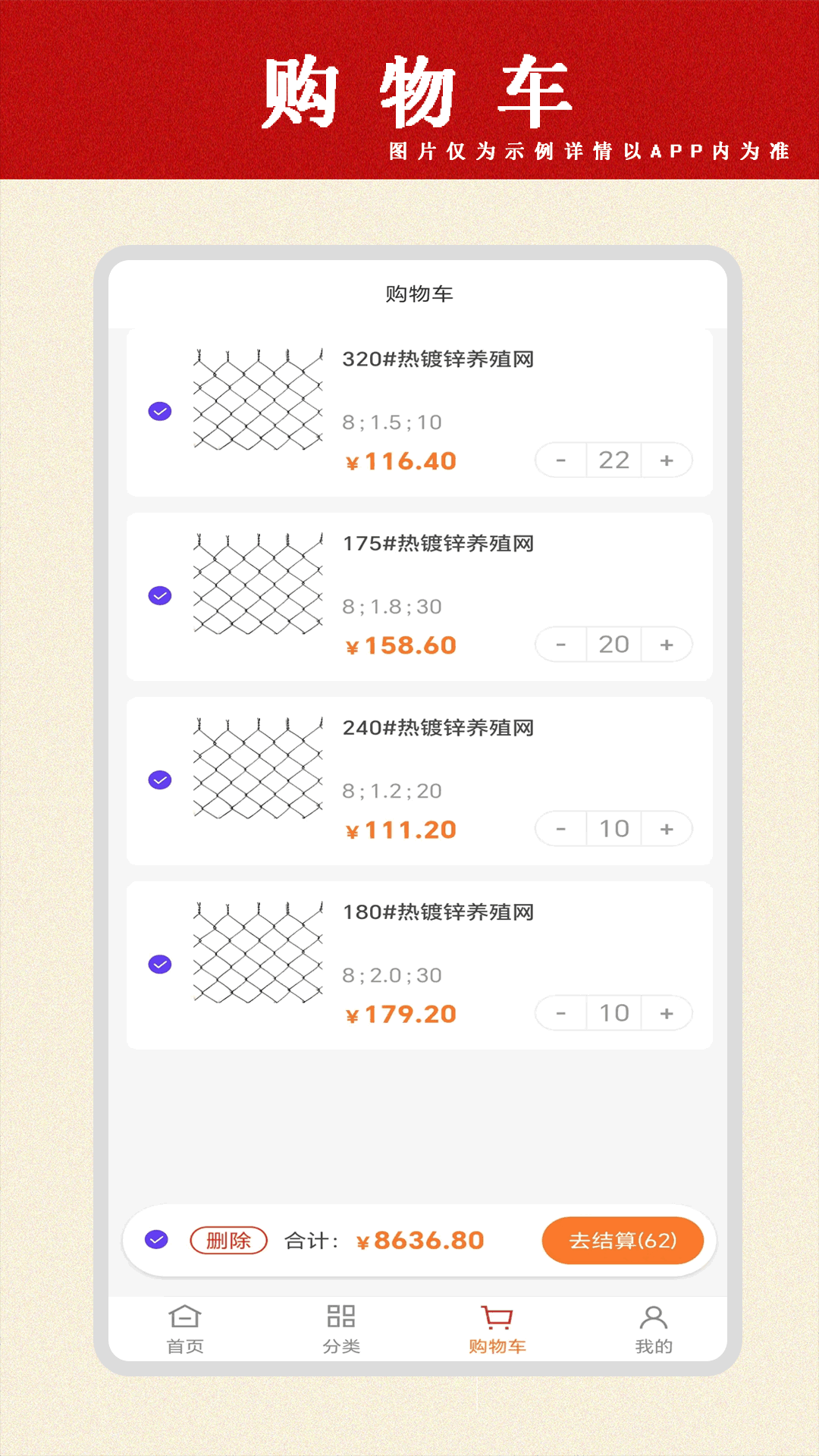Open the 首页 home icon
Image resolution: width=819 pixels, height=1456 pixels.
coord(184,1329)
